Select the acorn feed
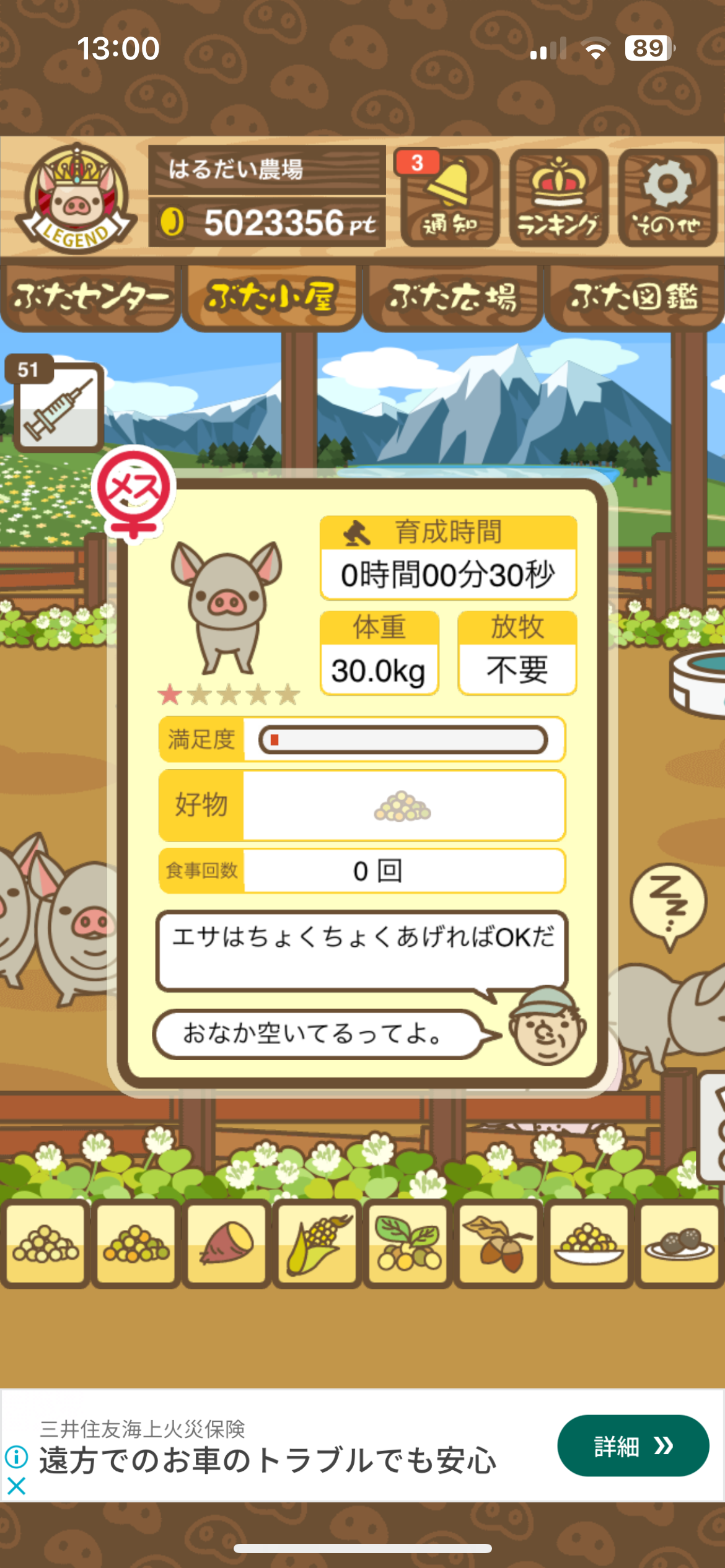Viewport: 725px width, 1568px height. (499, 1243)
